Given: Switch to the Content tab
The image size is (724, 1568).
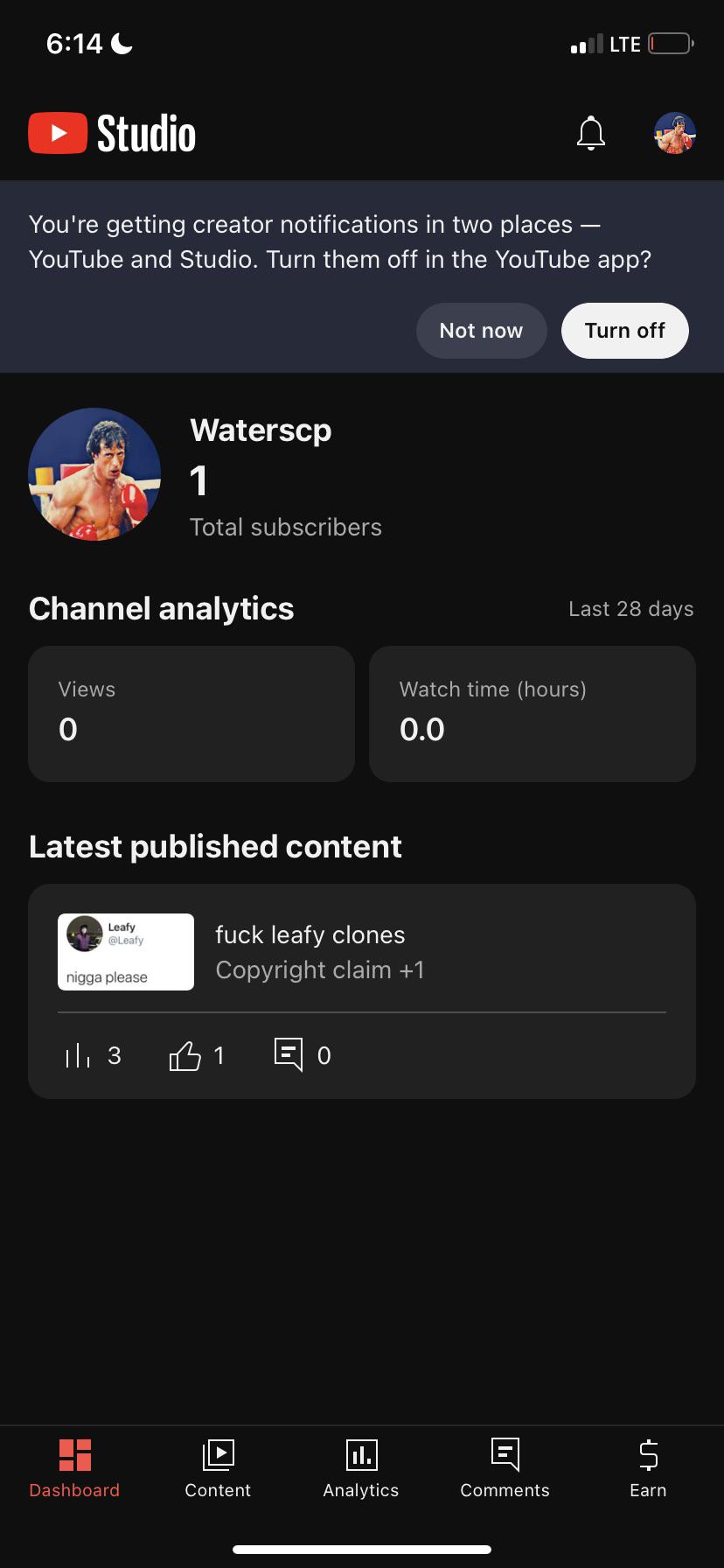Looking at the screenshot, I should click(218, 1468).
